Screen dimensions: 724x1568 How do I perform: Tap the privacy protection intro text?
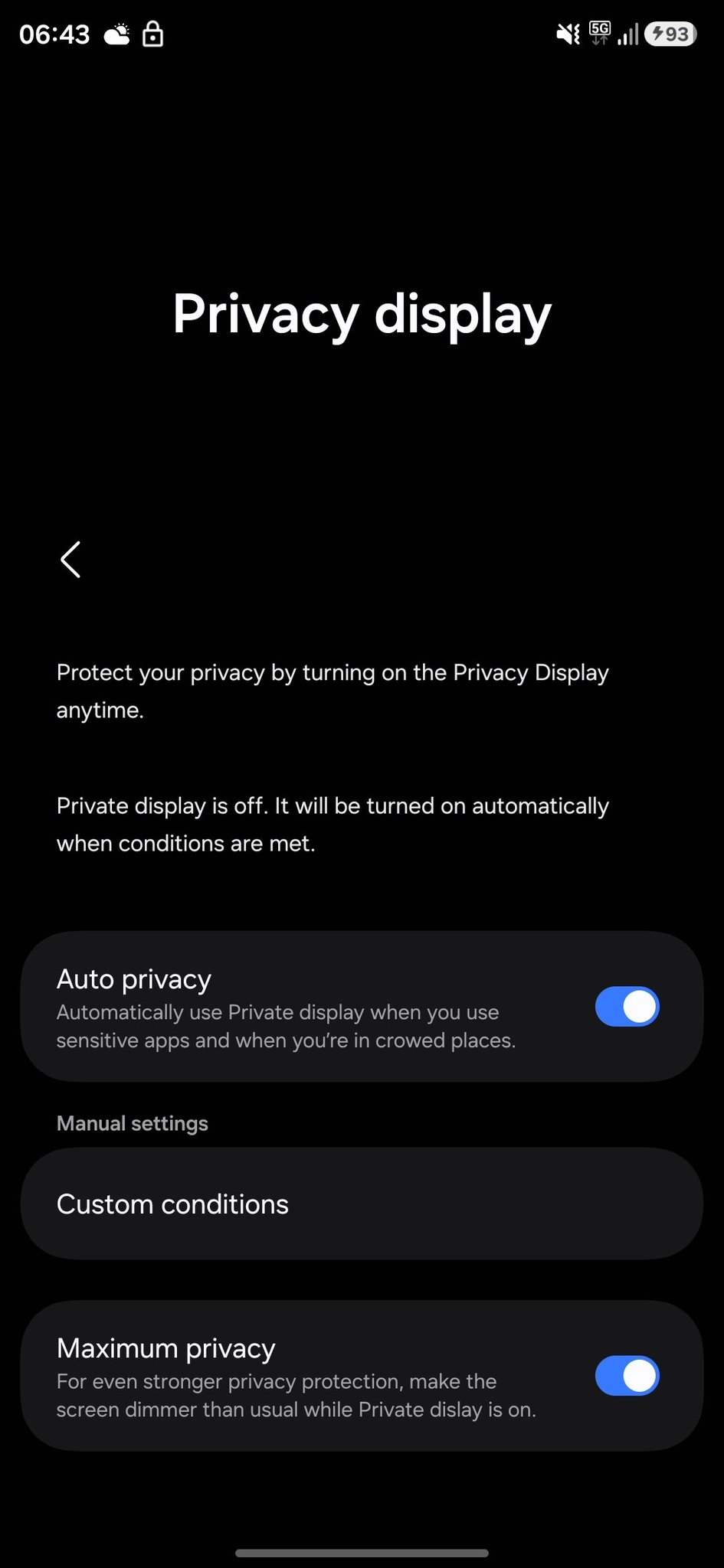332,690
